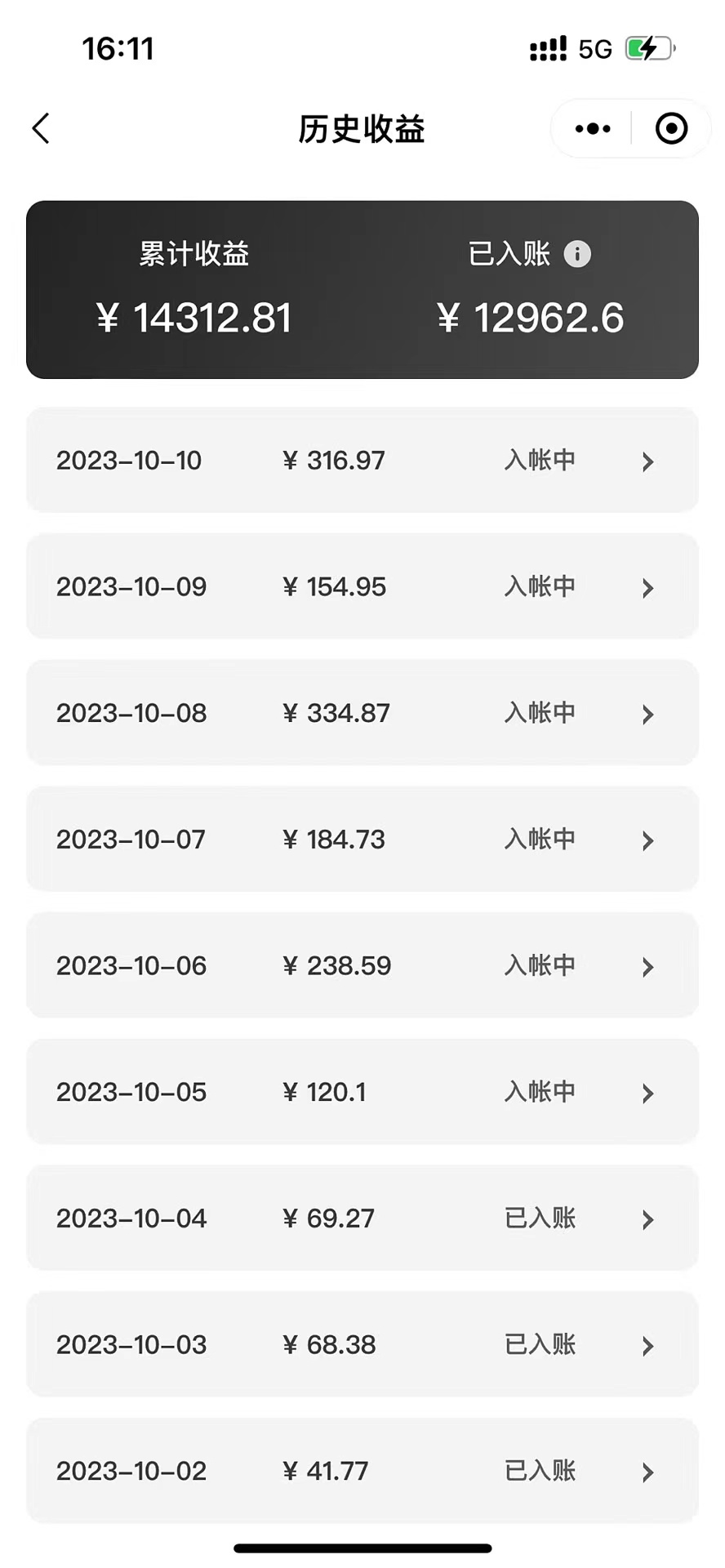725x1568 pixels.
Task: Expand the chevron on the 2023-10-07 row
Action: (647, 840)
